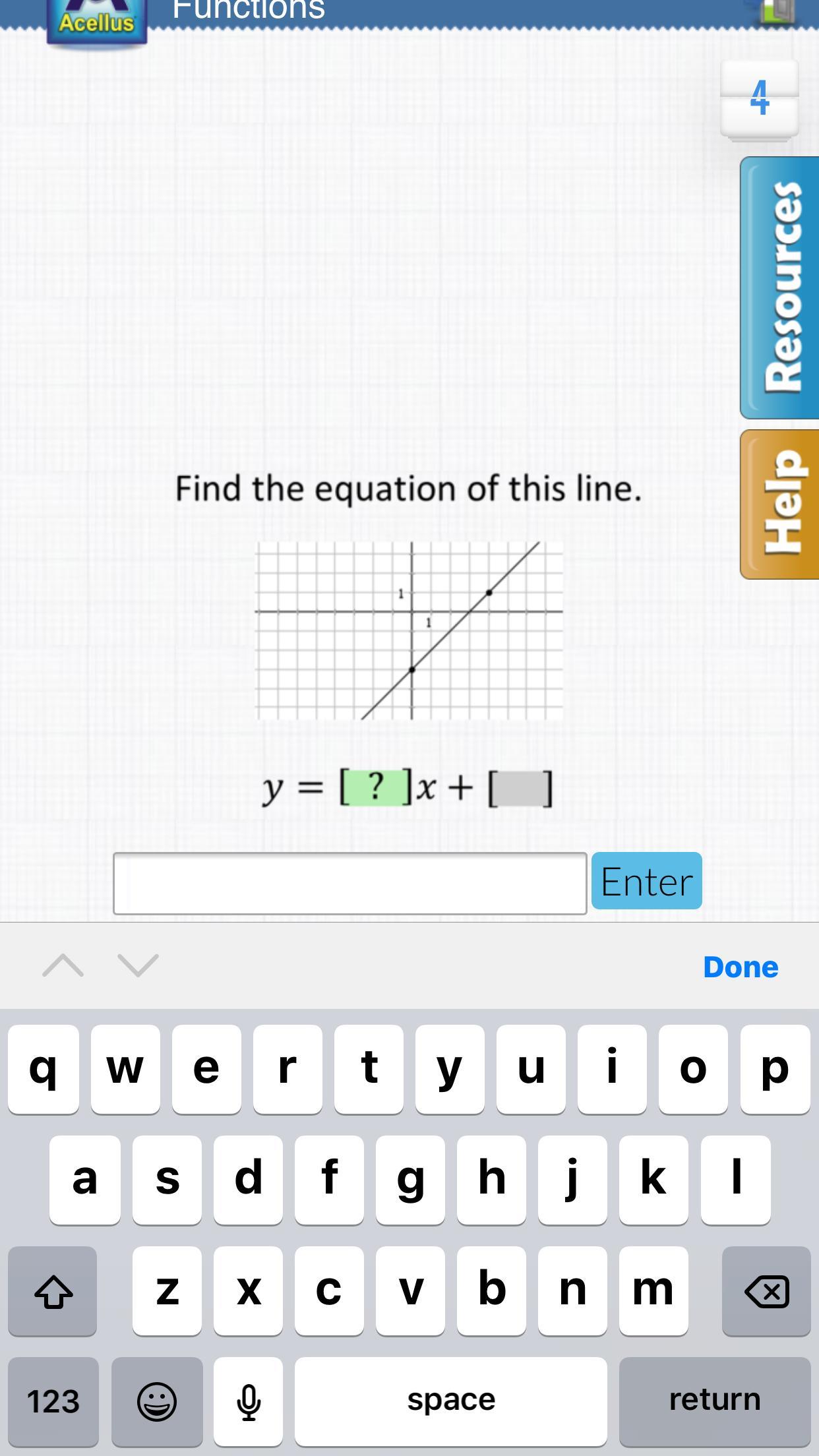Tap the exit door icon
819x1456 pixels.
778,12
